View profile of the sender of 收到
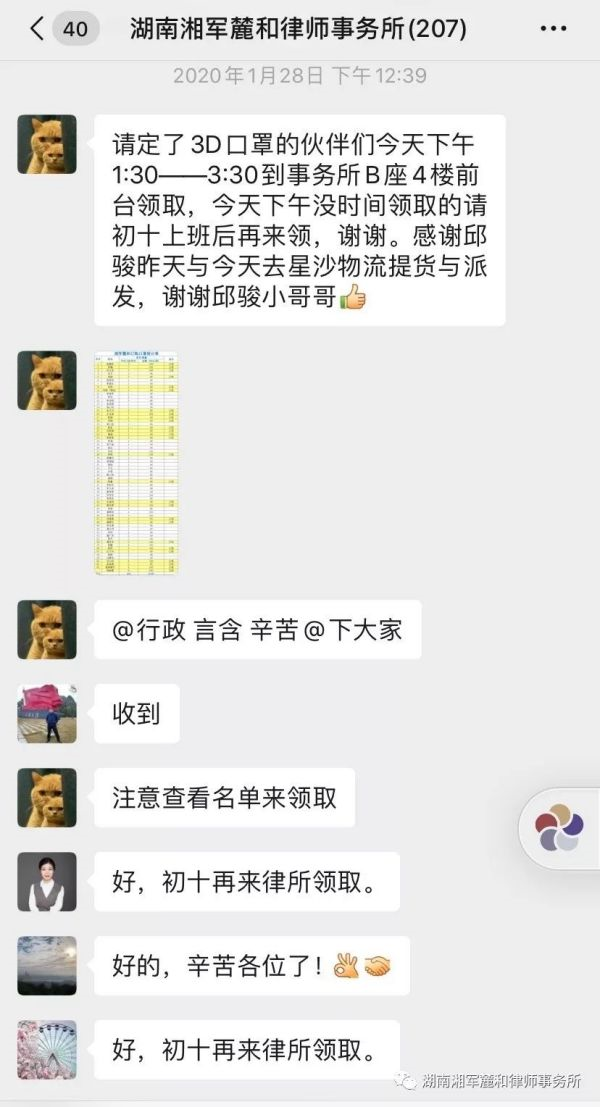This screenshot has width=600, height=1107. point(47,713)
